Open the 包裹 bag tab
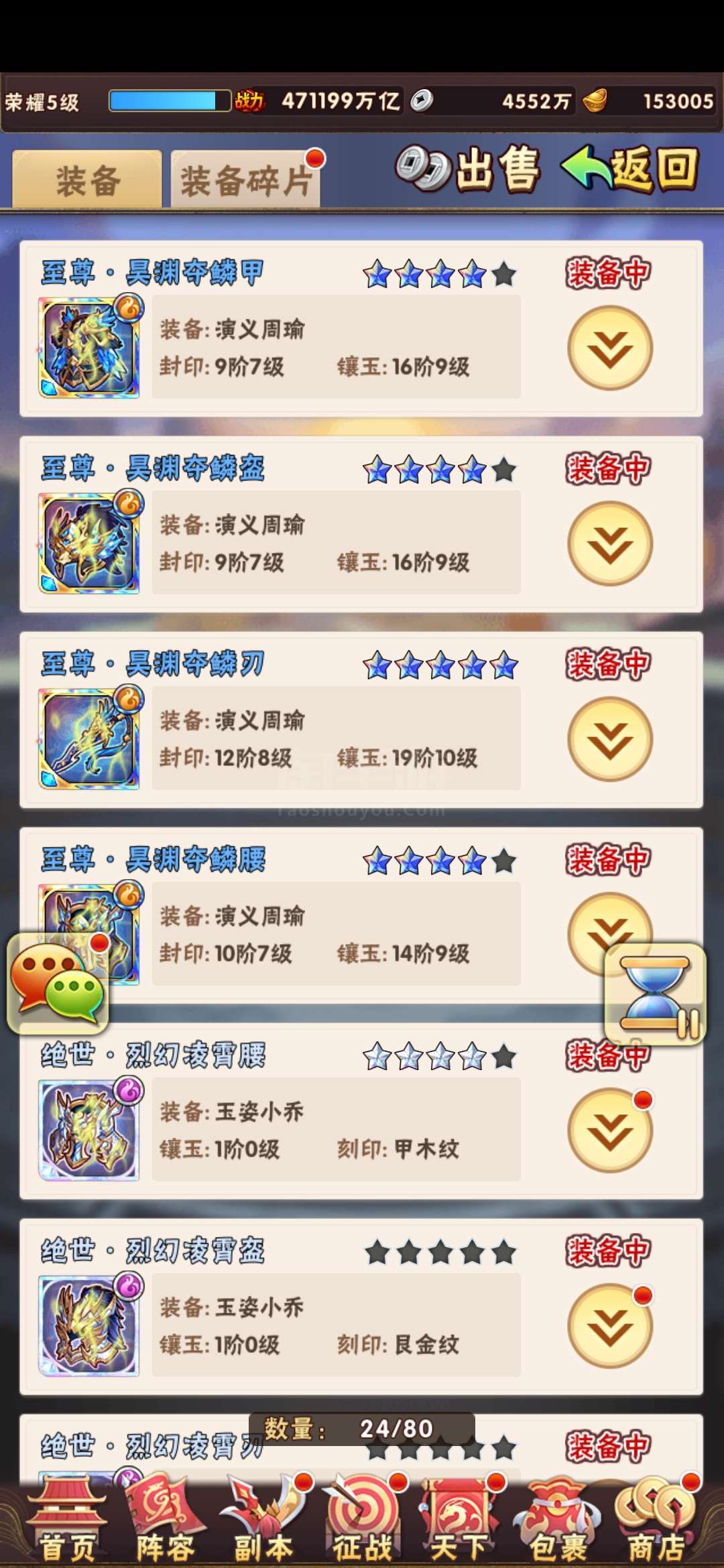Viewport: 724px width, 1568px height. pyautogui.click(x=558, y=1521)
